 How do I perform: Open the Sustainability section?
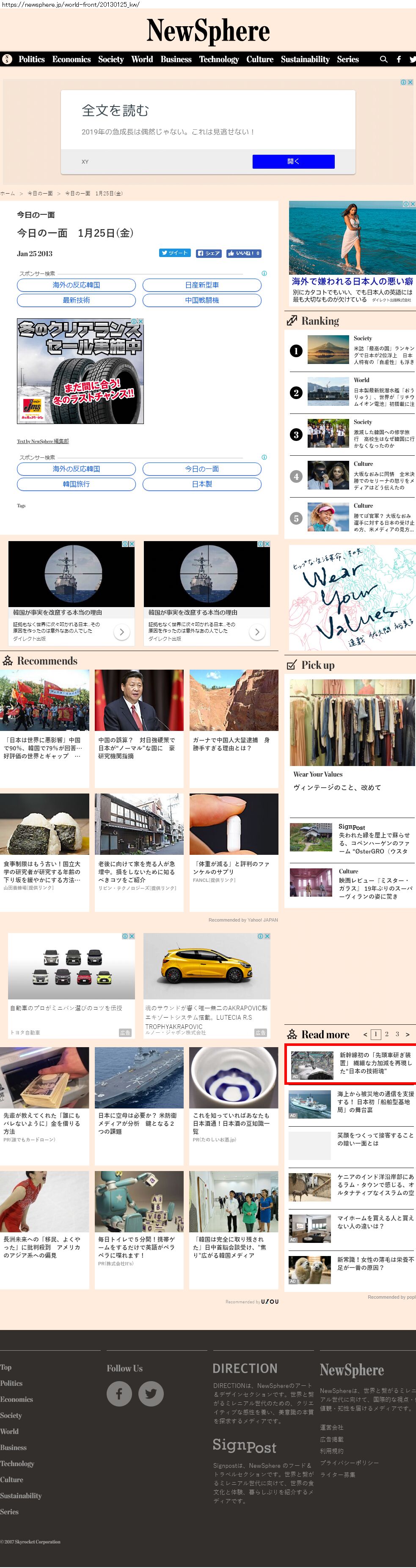(x=305, y=59)
